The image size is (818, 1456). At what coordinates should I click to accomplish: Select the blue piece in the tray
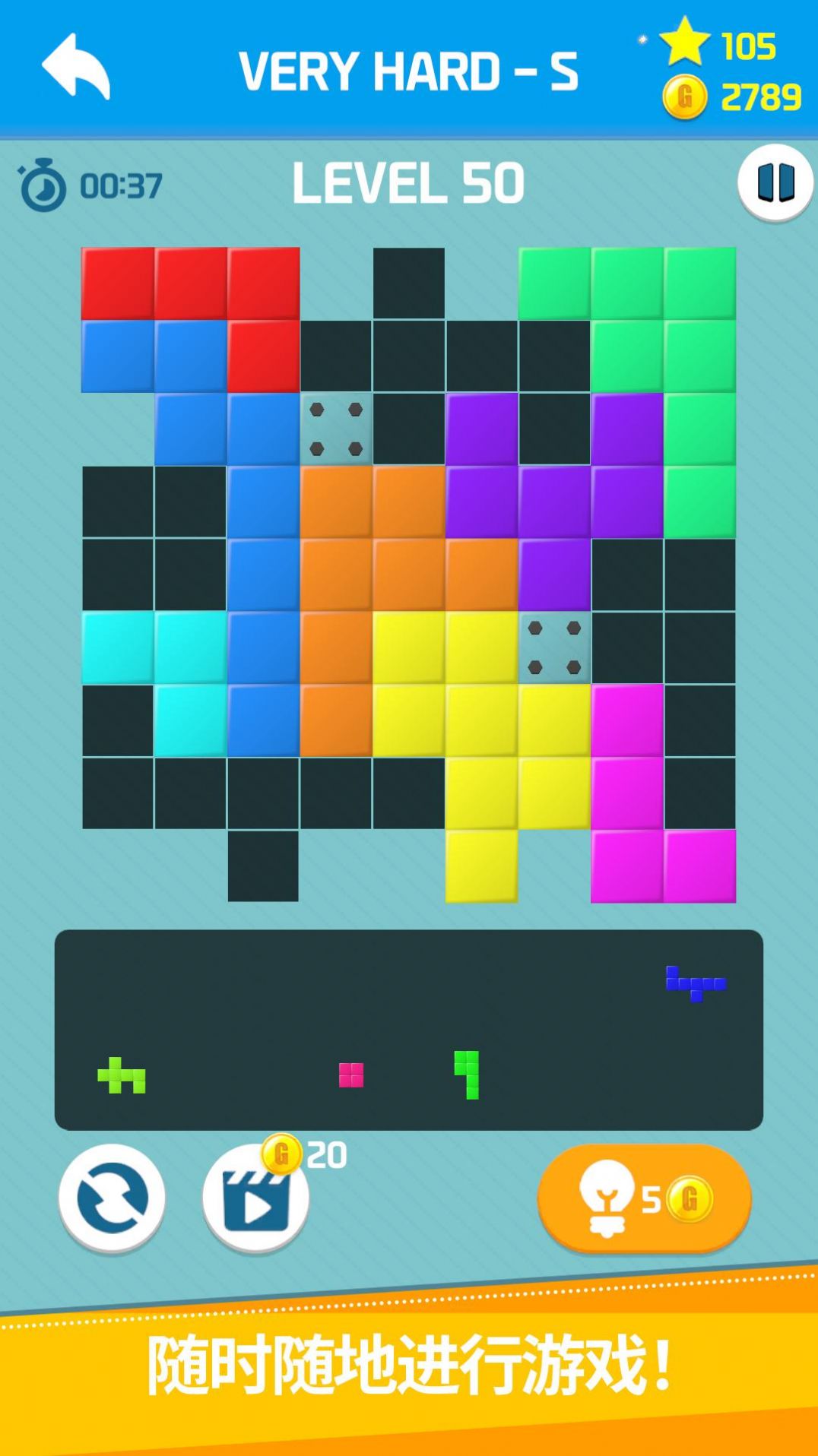tap(695, 983)
